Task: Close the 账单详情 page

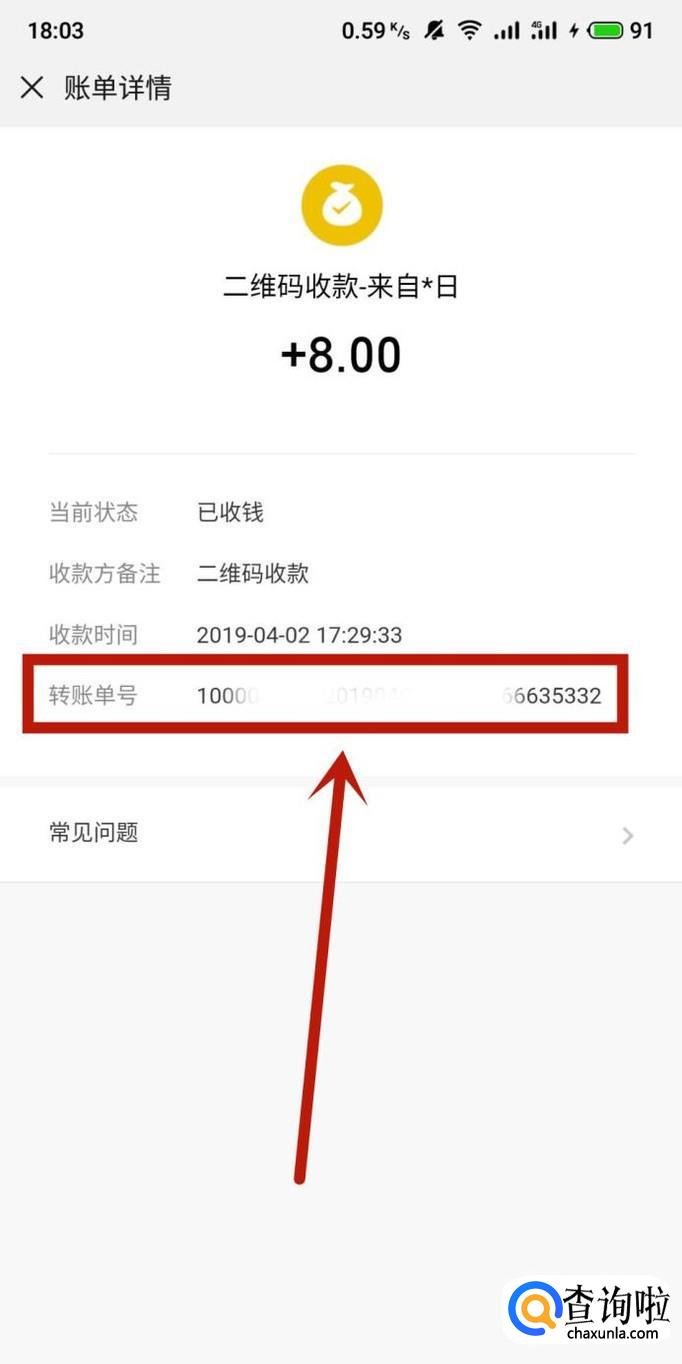Action: pyautogui.click(x=32, y=88)
